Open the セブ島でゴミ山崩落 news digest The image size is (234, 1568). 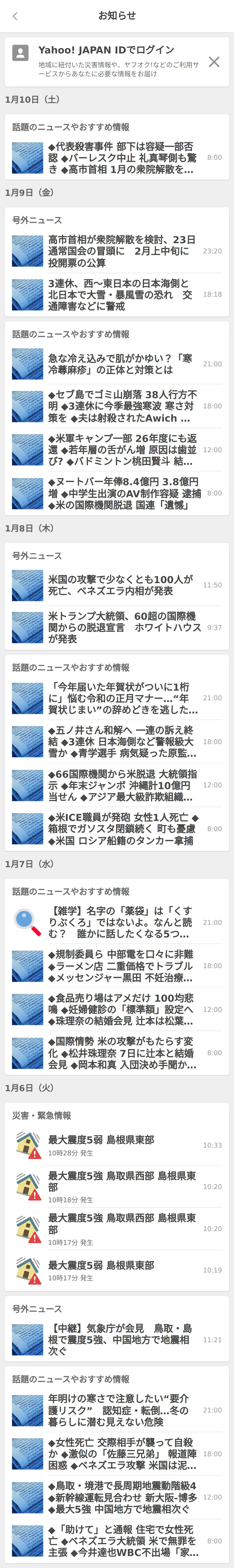click(122, 406)
